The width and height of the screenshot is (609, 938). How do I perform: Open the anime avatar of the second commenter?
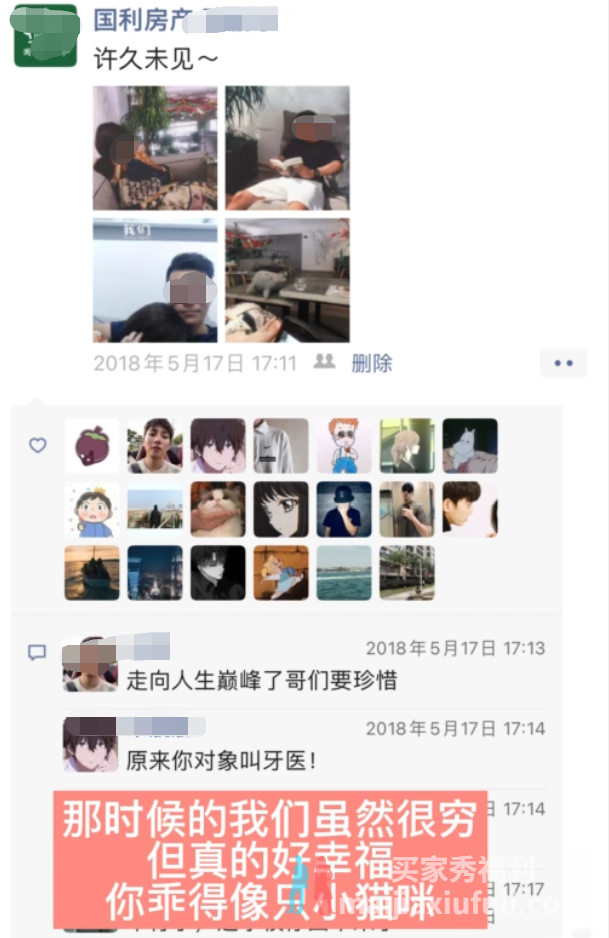coord(90,745)
